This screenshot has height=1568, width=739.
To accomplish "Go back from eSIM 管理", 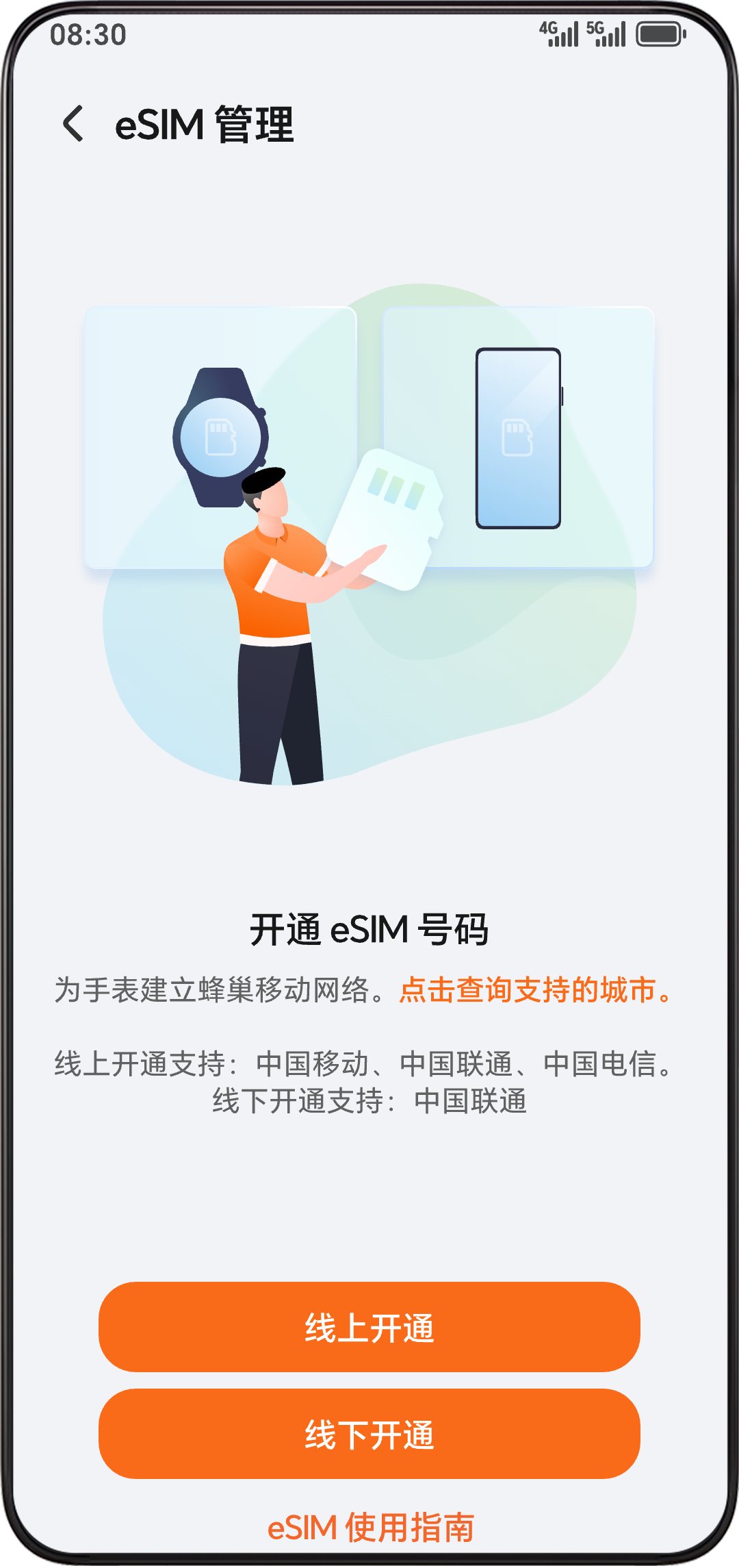I will 73,124.
